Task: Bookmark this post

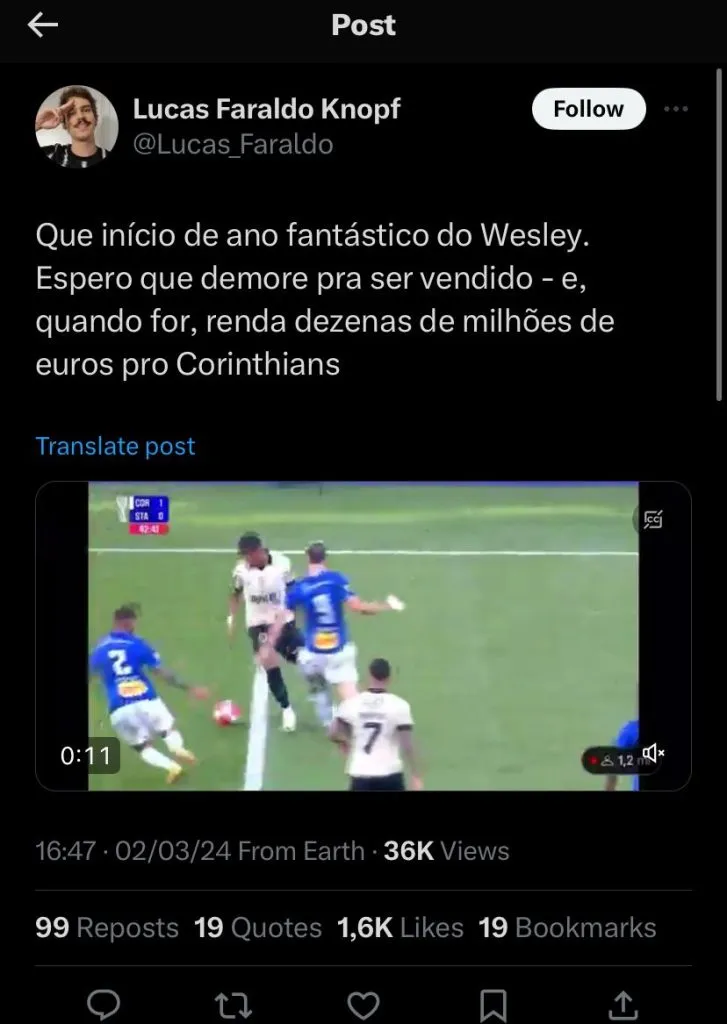Action: (493, 1003)
